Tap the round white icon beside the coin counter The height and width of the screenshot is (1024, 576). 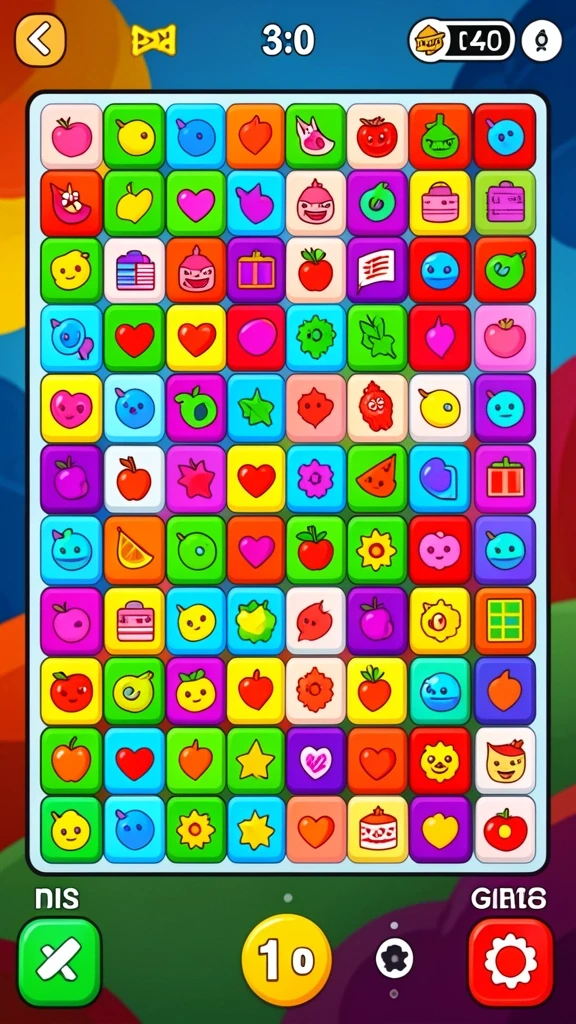click(x=541, y=40)
